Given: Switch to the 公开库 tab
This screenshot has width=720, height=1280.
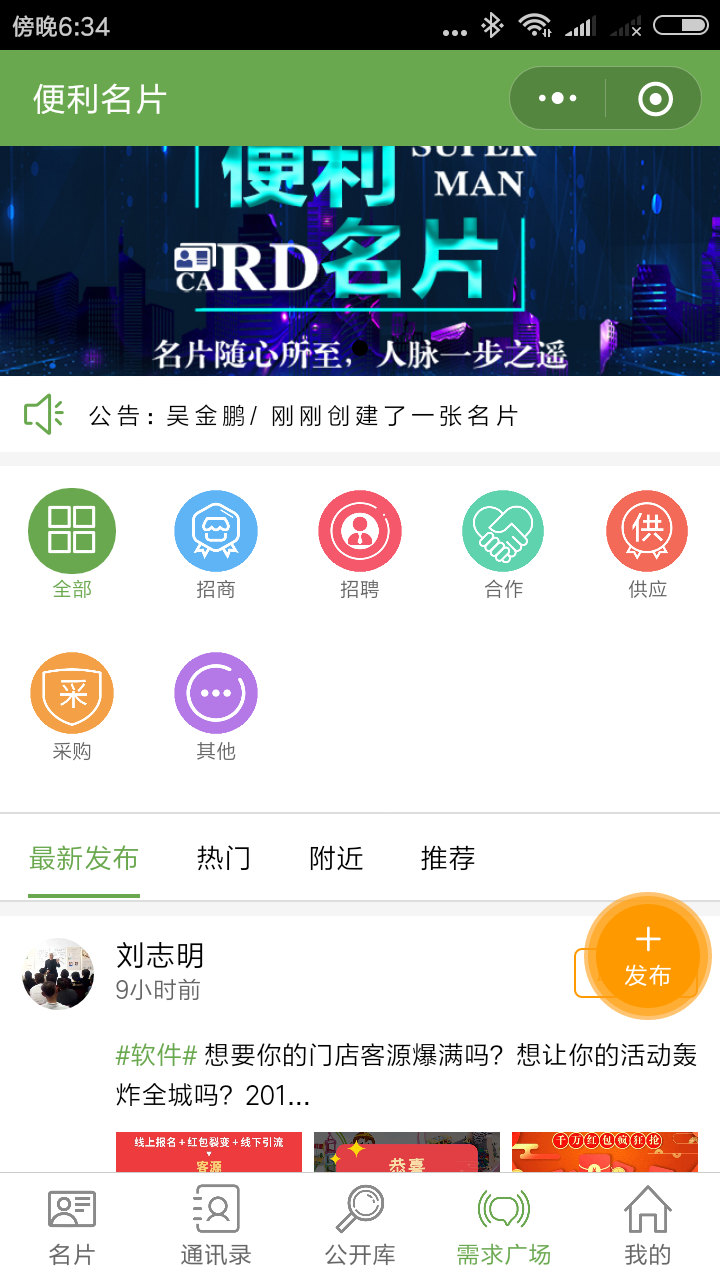Looking at the screenshot, I should click(360, 1226).
